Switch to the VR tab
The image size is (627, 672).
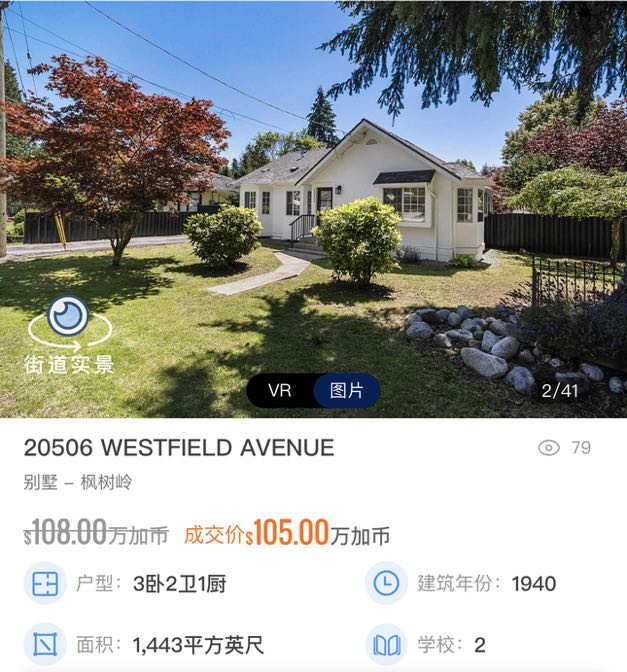pos(280,391)
